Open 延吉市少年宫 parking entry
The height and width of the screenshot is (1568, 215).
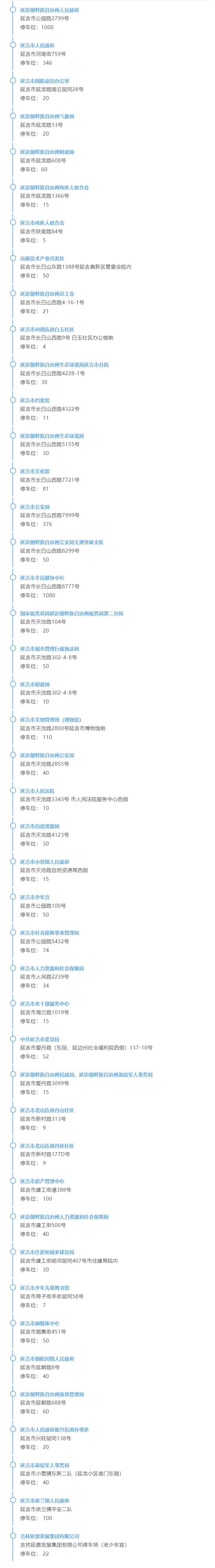pyautogui.click(x=35, y=897)
